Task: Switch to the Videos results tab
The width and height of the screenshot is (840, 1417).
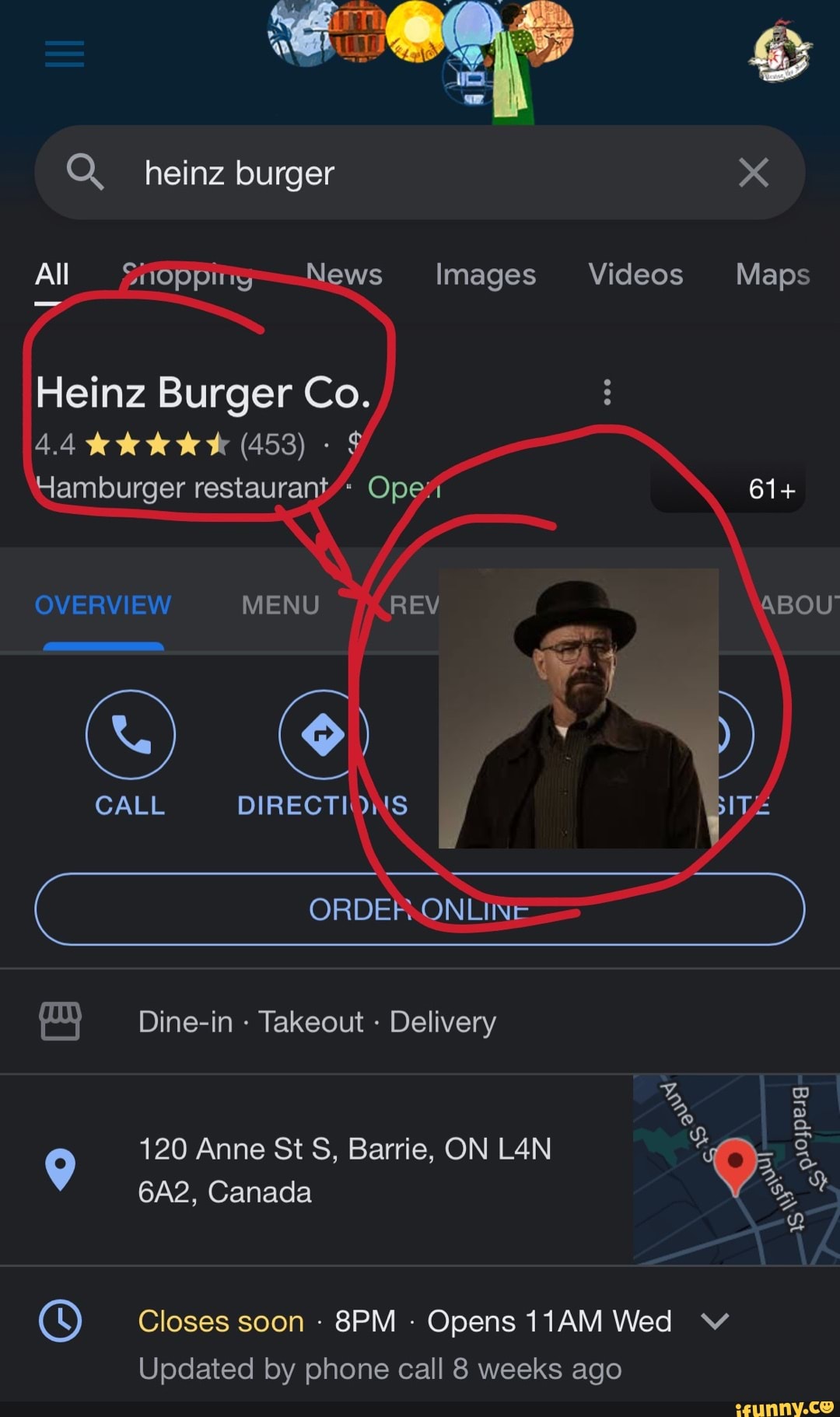Action: click(635, 275)
